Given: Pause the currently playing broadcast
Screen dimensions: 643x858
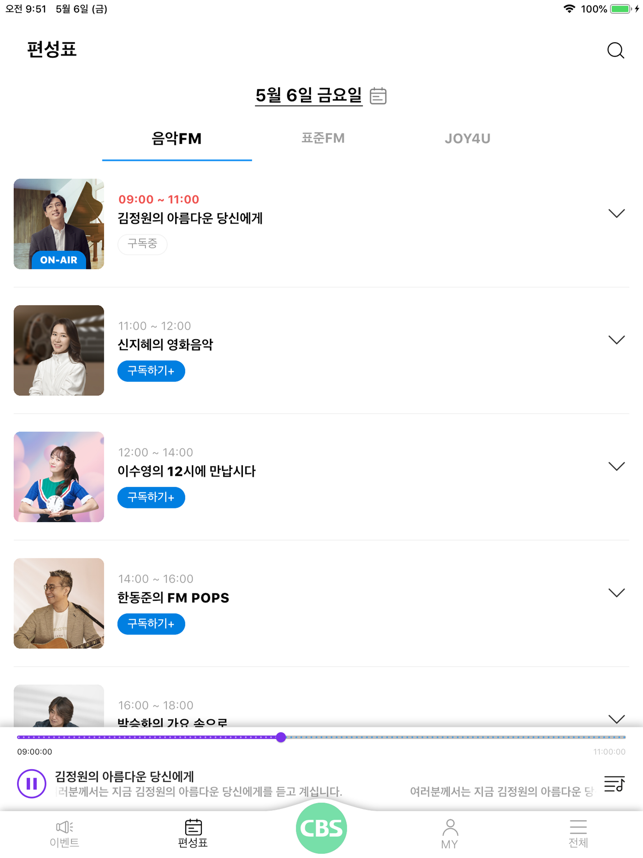Looking at the screenshot, I should click(x=32, y=784).
